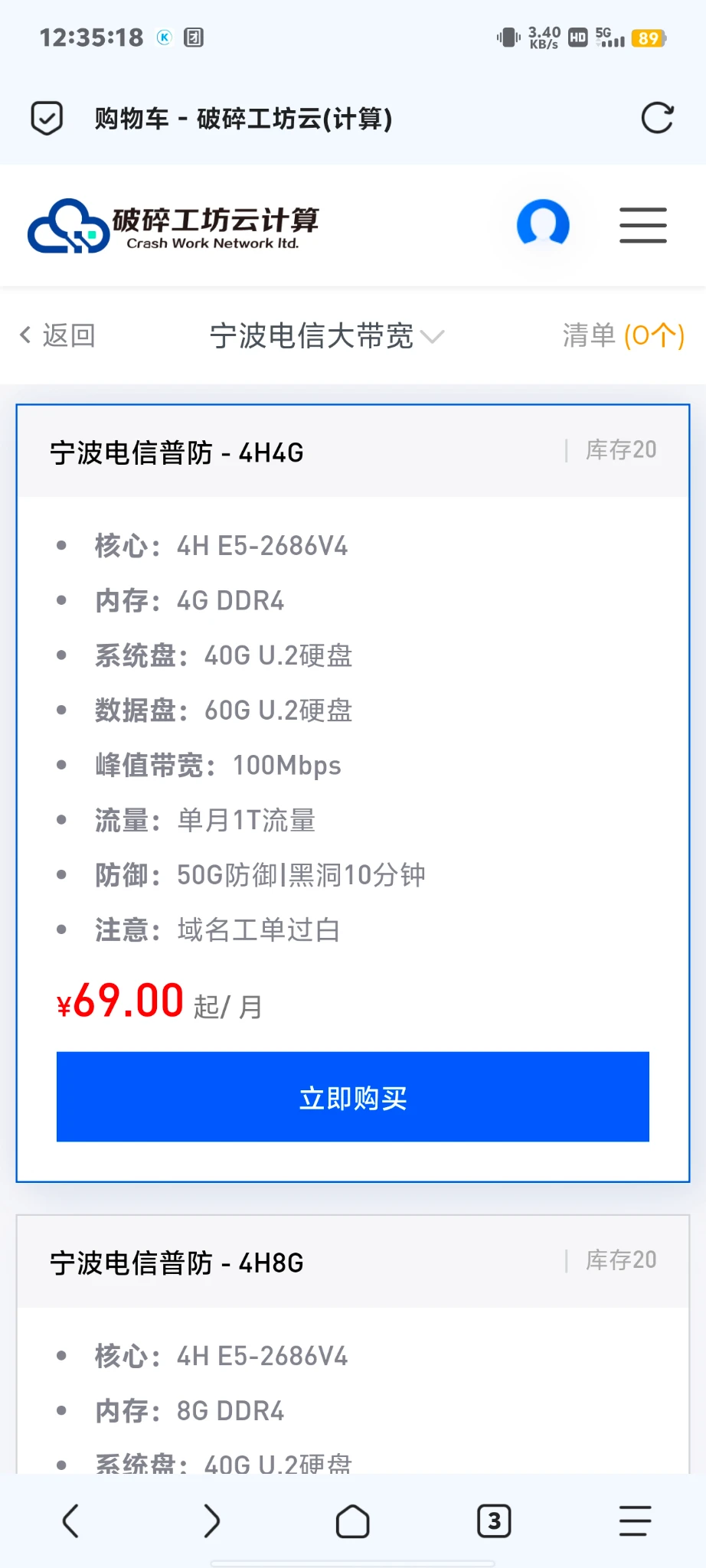Image resolution: width=706 pixels, height=1568 pixels.
Task: Tap 立即购买 for the 4H4G plan
Action: [352, 1096]
